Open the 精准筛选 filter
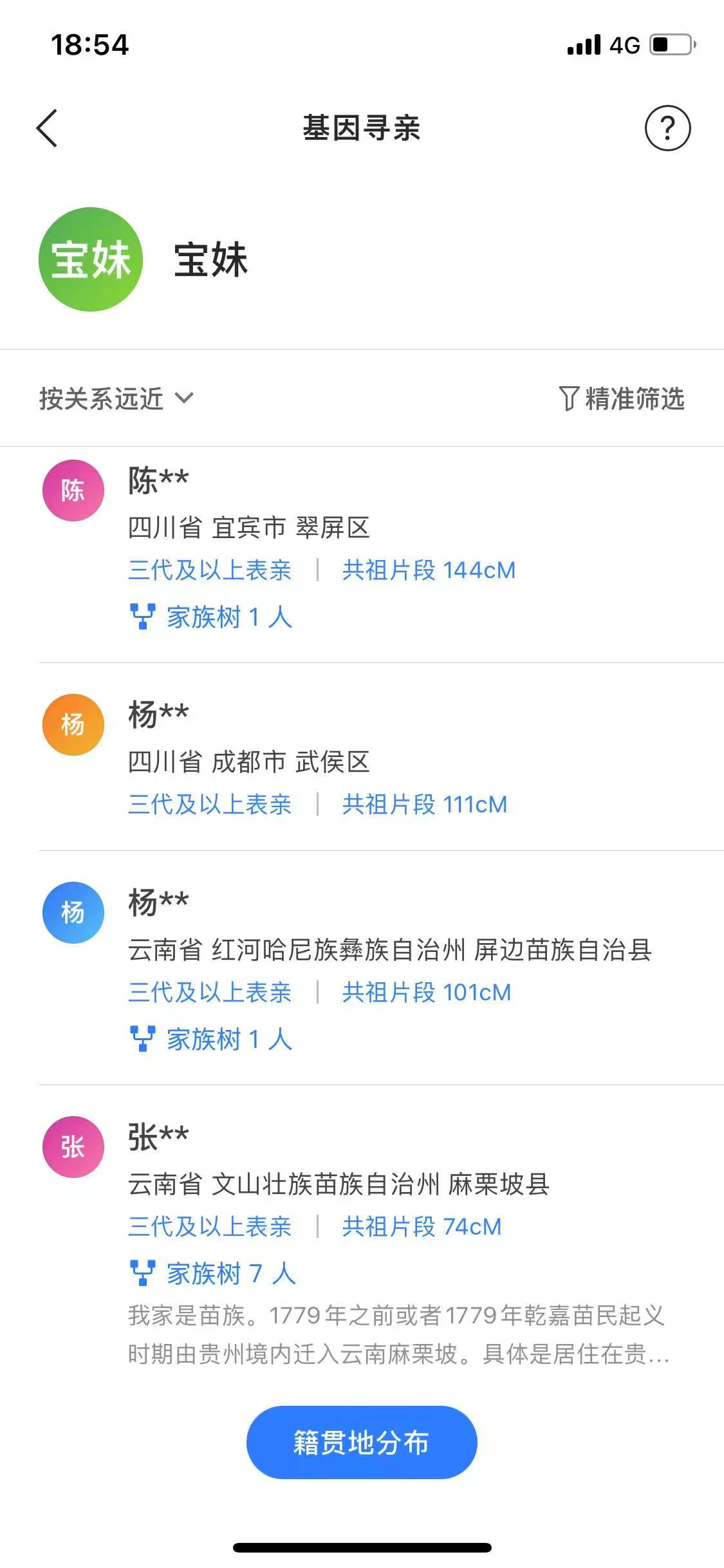Viewport: 724px width, 1568px height. pos(622,398)
